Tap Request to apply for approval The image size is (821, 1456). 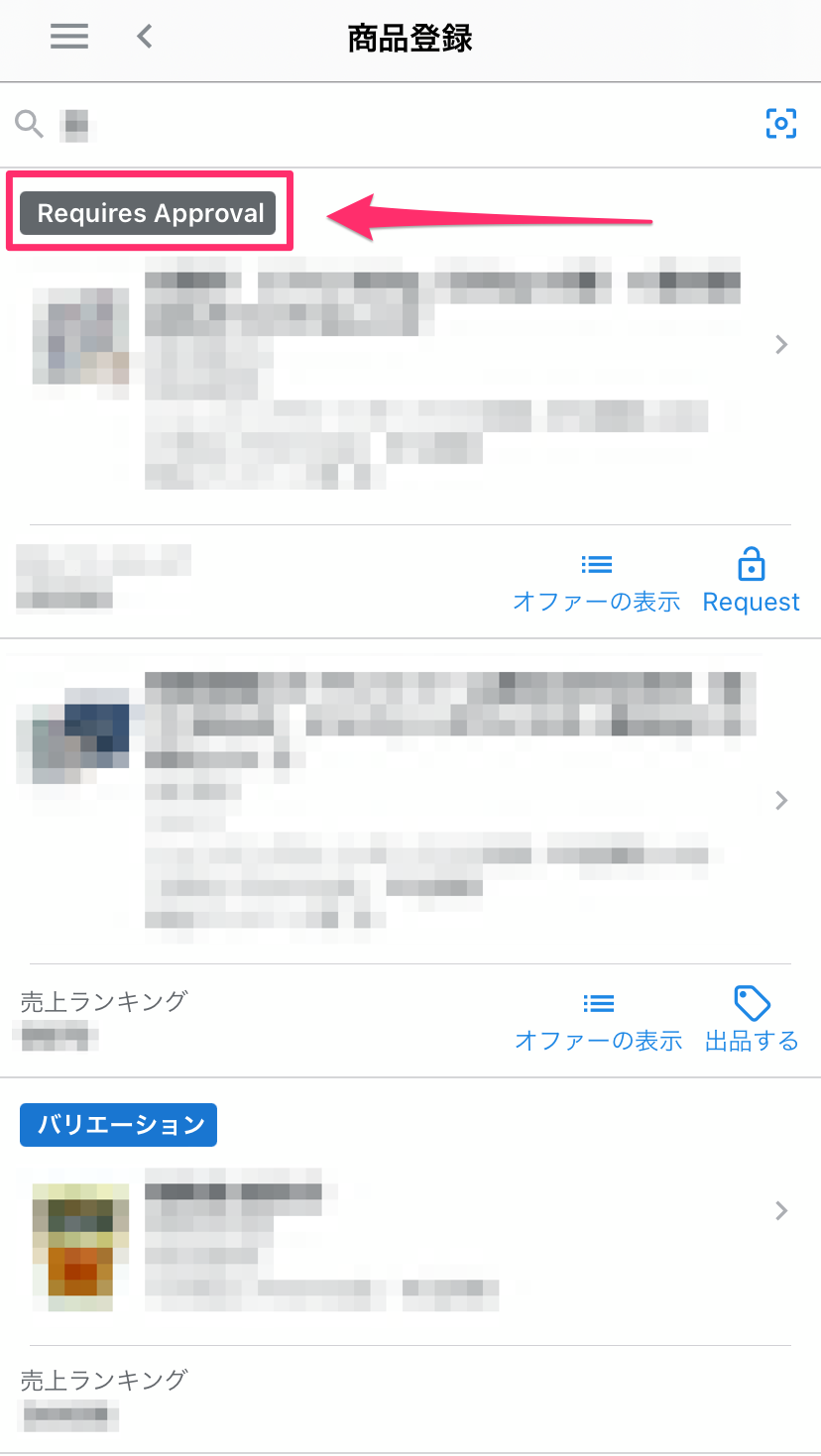click(x=751, y=583)
